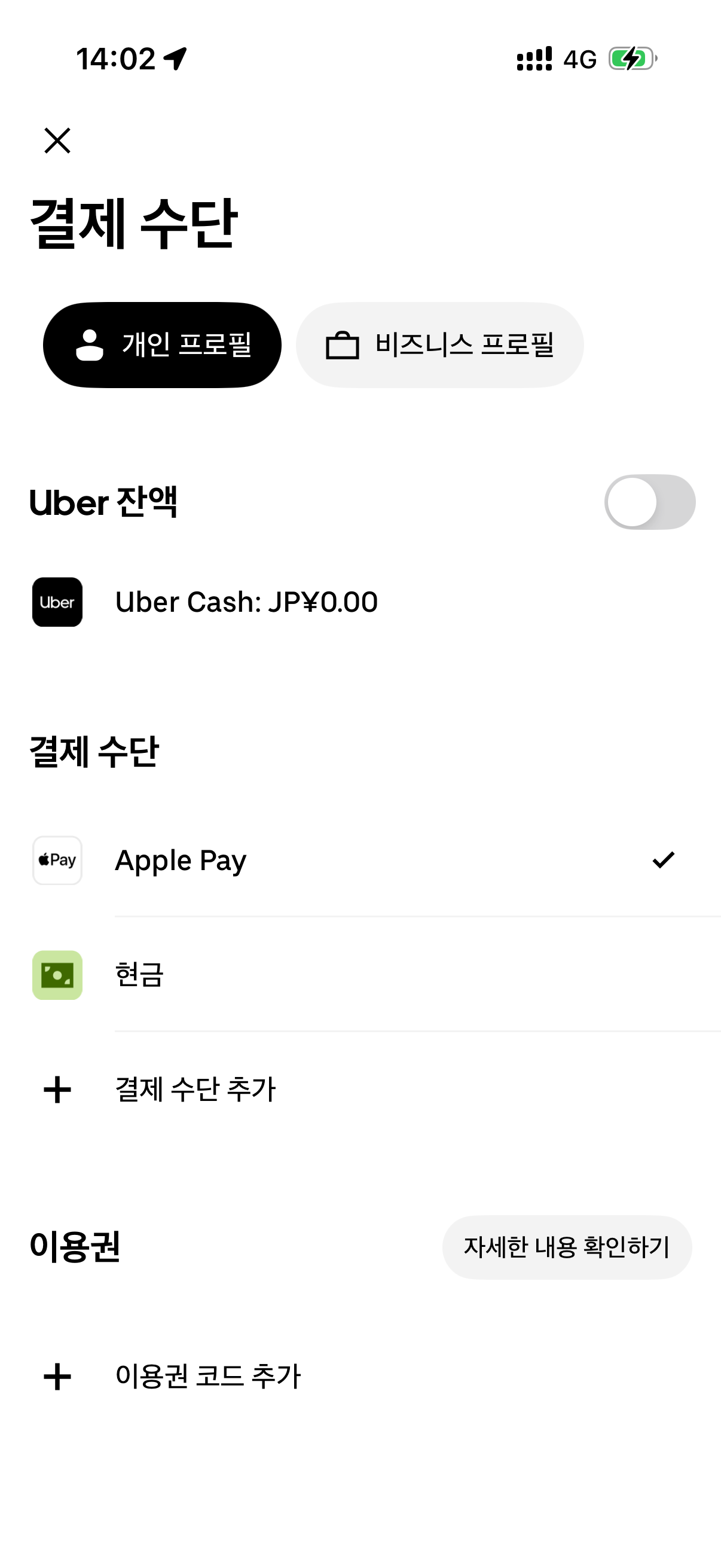Image resolution: width=721 pixels, height=1568 pixels.
Task: Open the Uber Cash balance row
Action: (x=246, y=602)
